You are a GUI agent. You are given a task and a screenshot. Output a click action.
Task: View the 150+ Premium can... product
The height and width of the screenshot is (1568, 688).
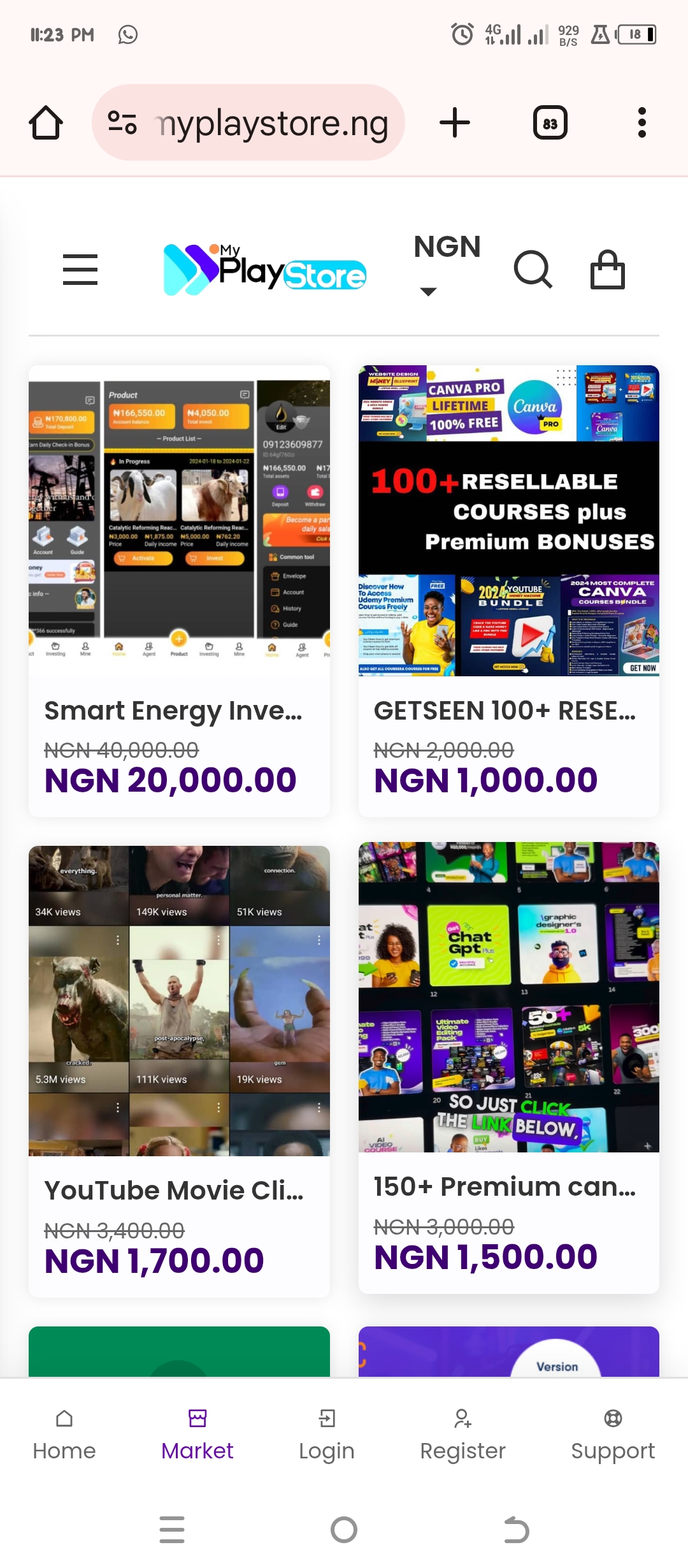coord(508,1068)
